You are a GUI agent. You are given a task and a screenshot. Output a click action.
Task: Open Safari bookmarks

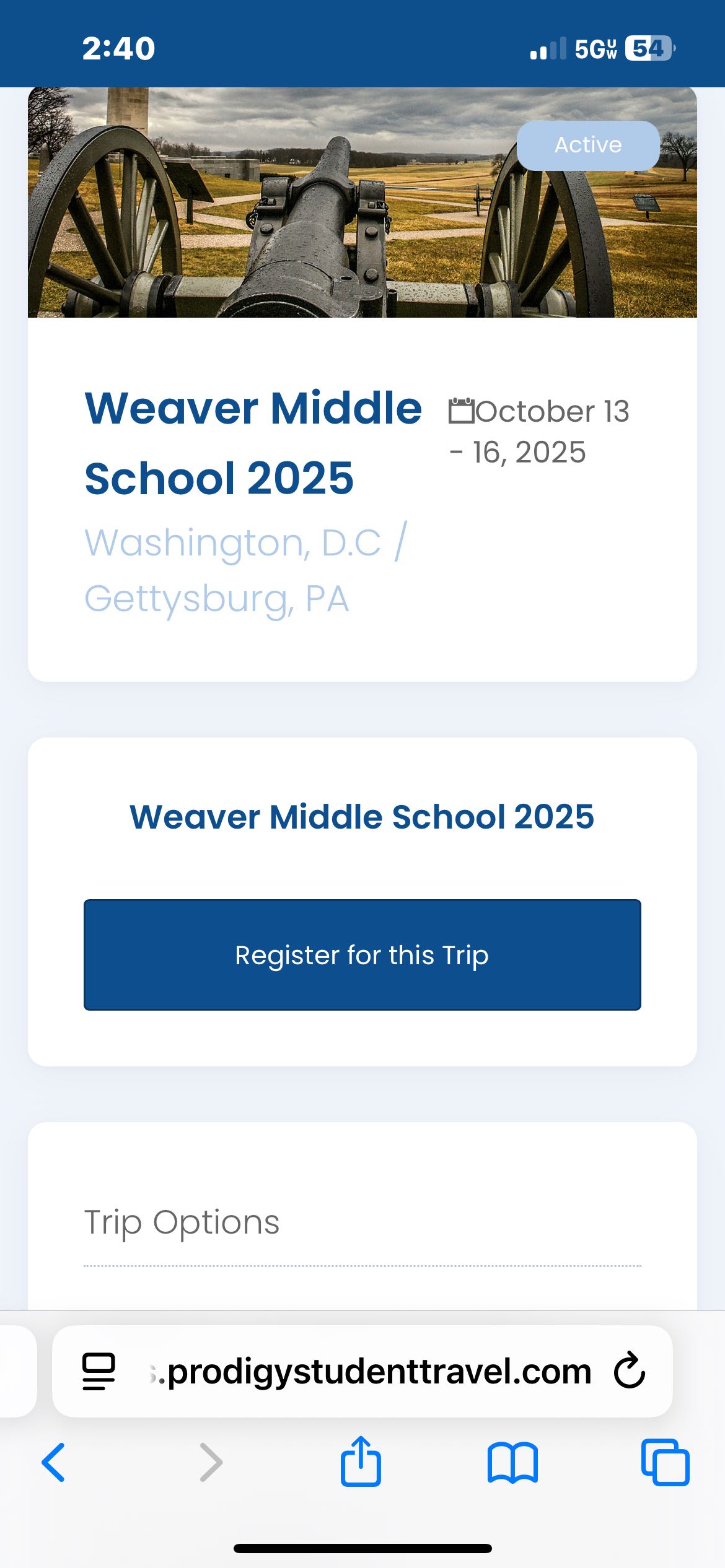click(x=512, y=1462)
